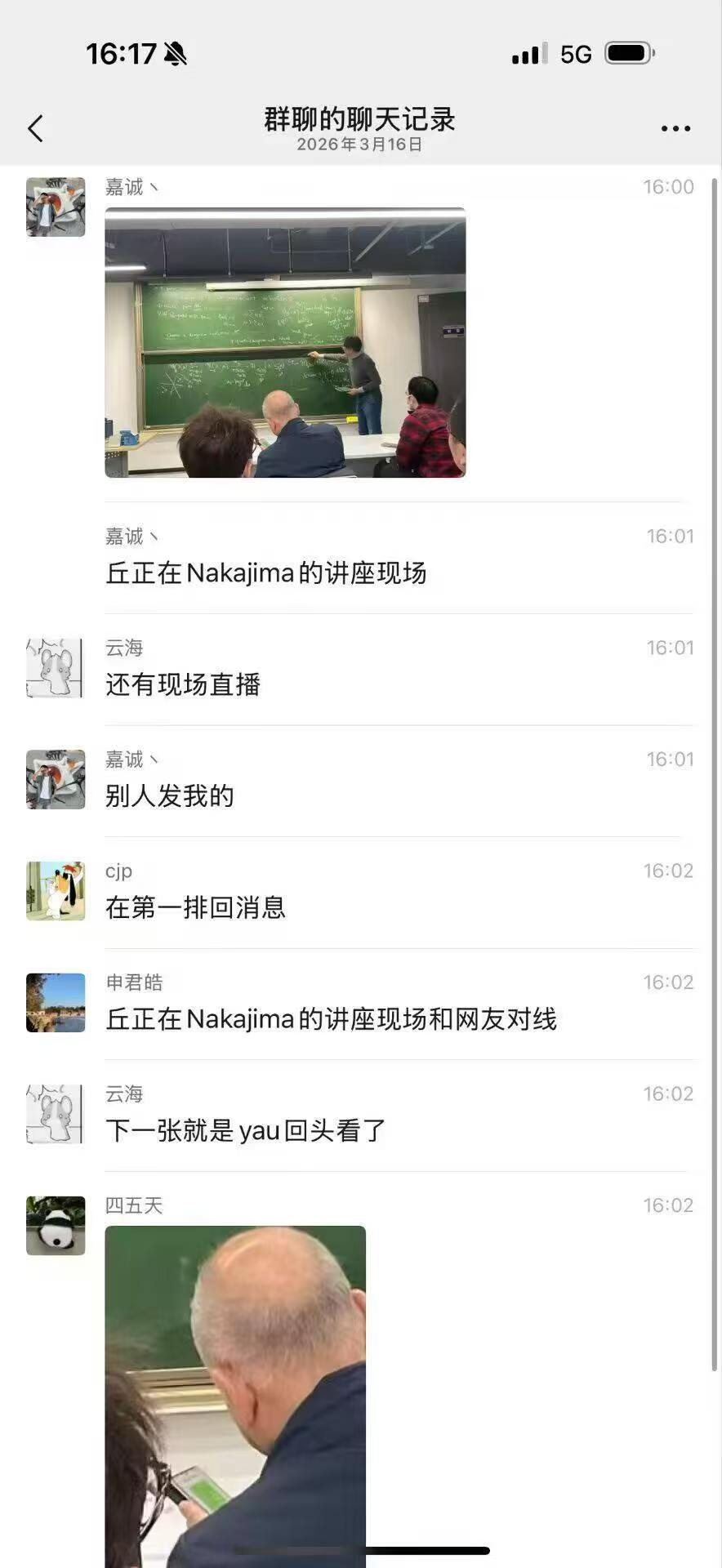Tap the second 嘉诚ヽ avatar beside 别人发我的

pyautogui.click(x=56, y=780)
